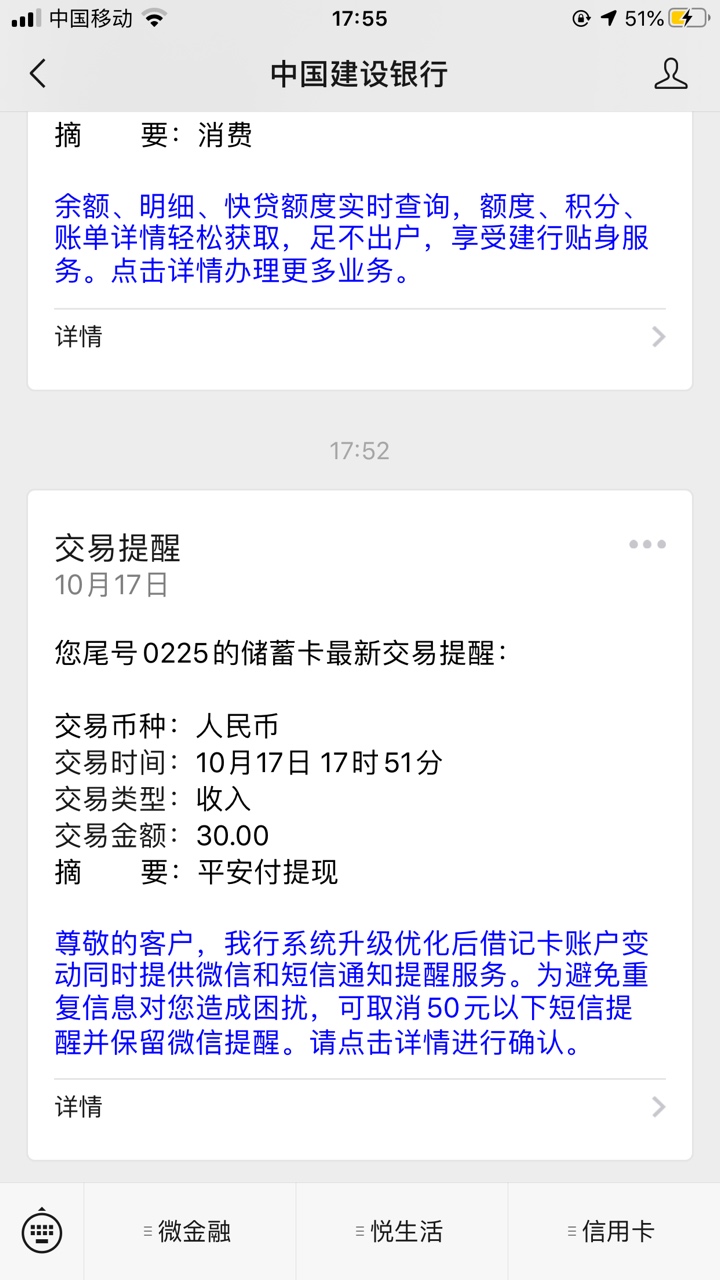
Task: Open the account profile icon
Action: pos(671,74)
